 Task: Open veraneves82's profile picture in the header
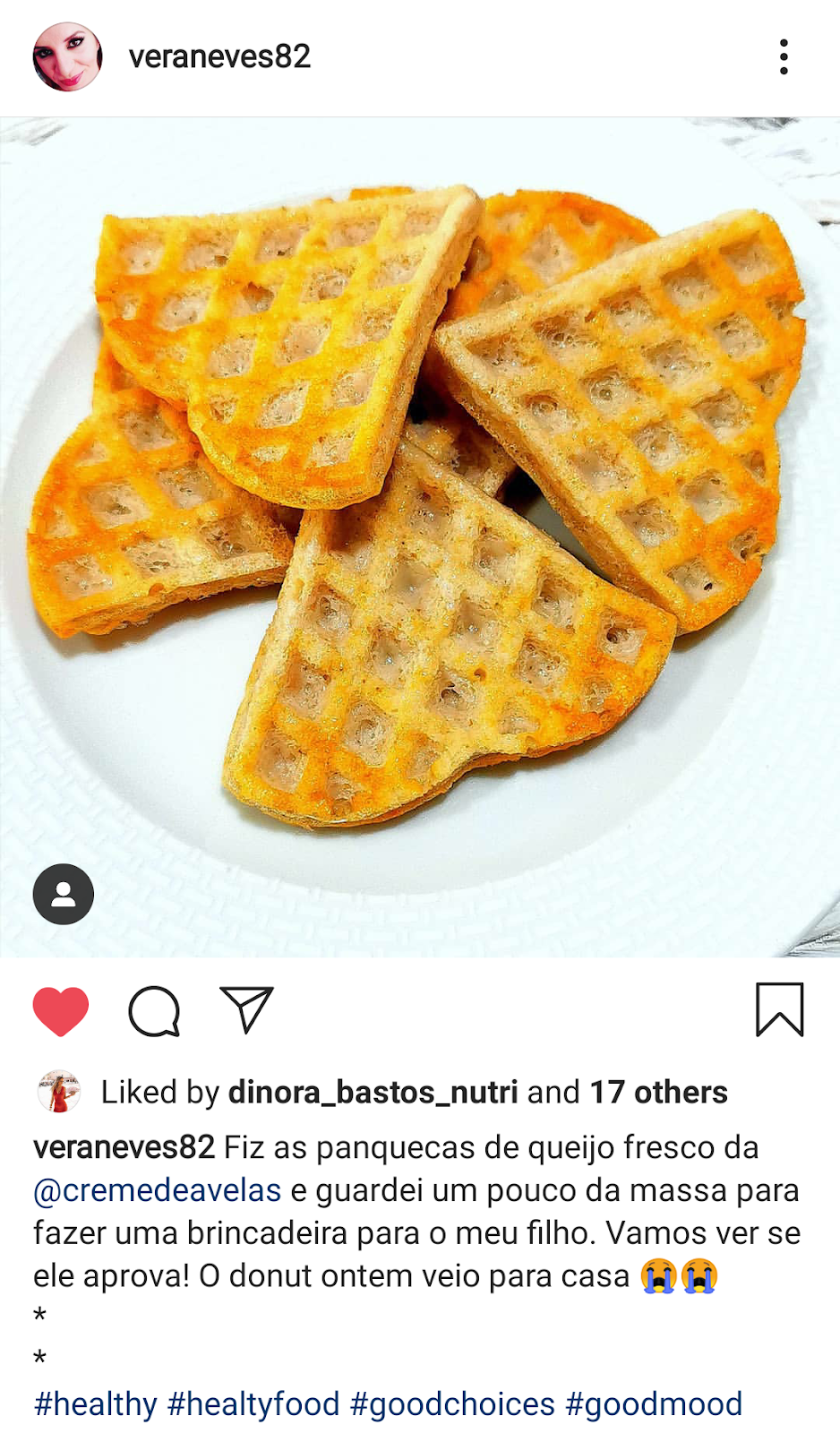pos(67,56)
